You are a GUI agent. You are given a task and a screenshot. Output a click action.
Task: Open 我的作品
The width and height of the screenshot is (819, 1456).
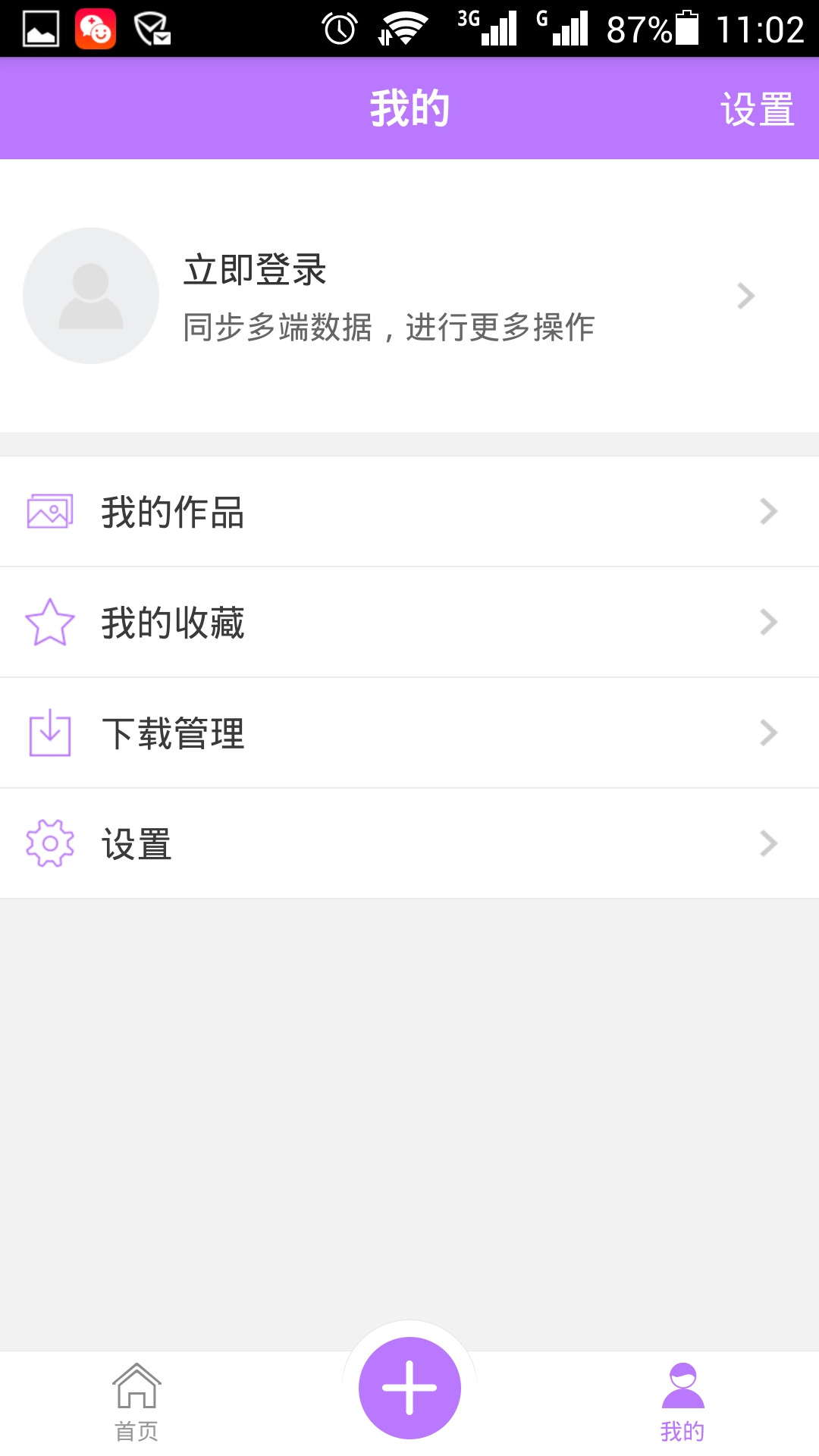pos(409,512)
